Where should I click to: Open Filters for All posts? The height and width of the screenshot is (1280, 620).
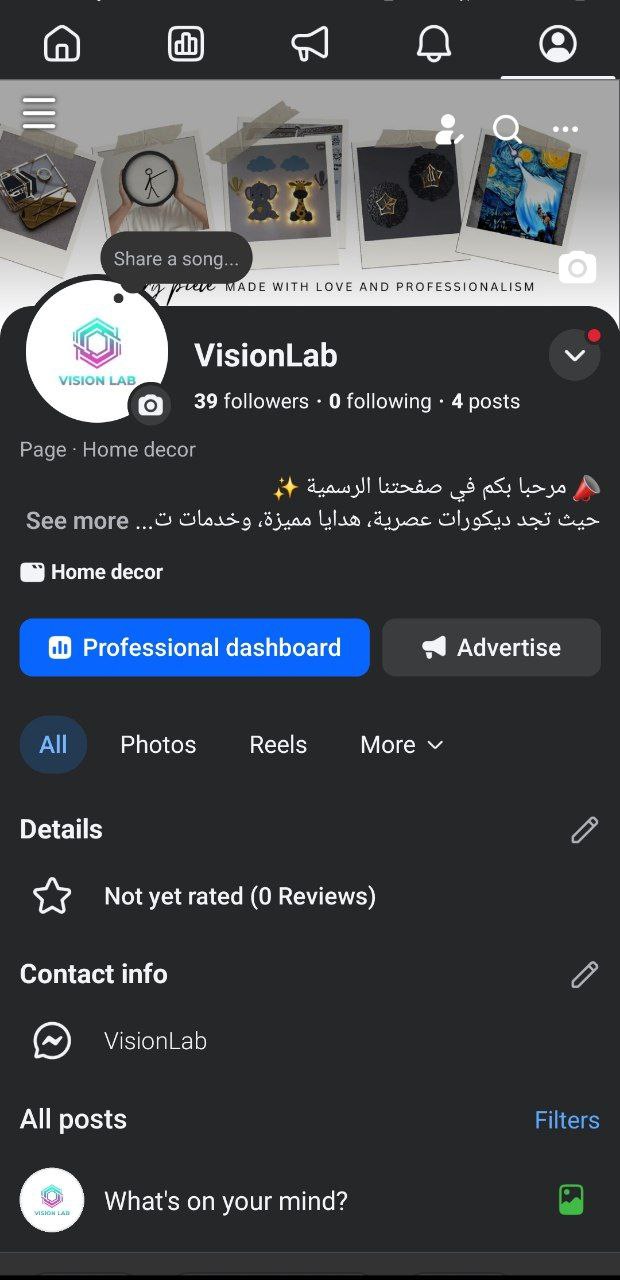coord(567,1120)
